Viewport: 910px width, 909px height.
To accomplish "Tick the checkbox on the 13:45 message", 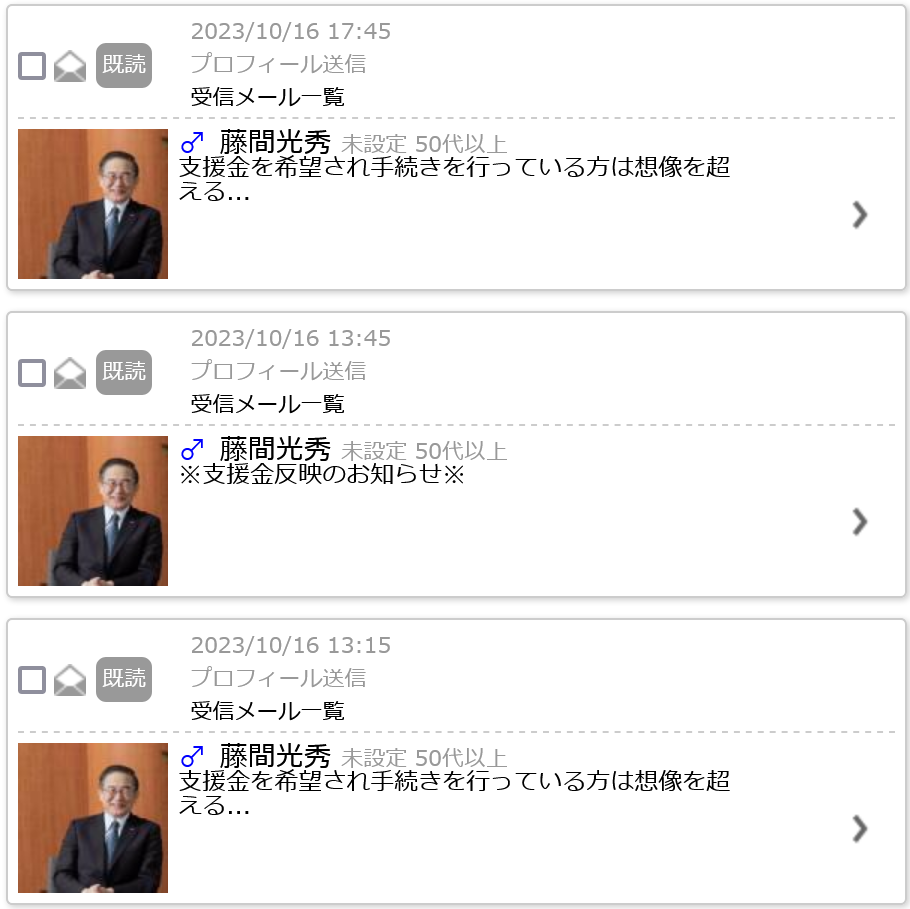I will [32, 373].
